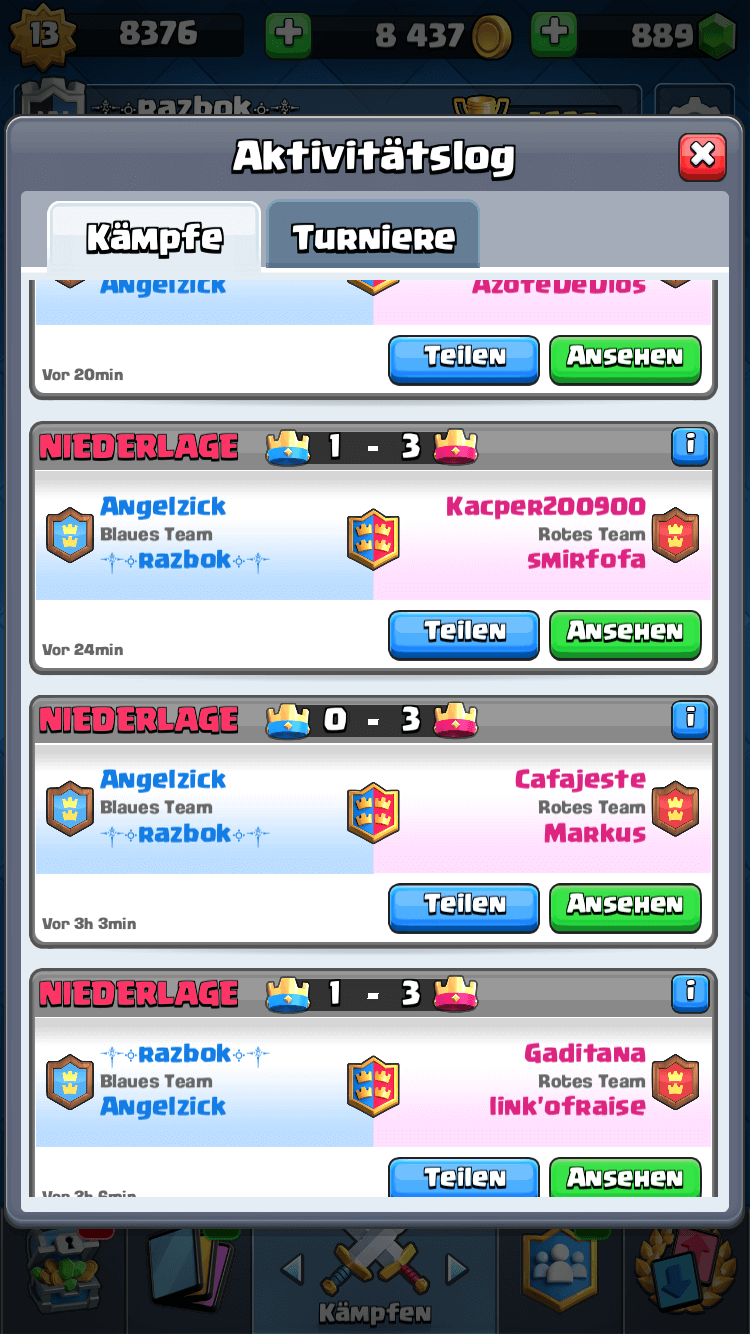Share the battle against Gaditana

point(464,1177)
